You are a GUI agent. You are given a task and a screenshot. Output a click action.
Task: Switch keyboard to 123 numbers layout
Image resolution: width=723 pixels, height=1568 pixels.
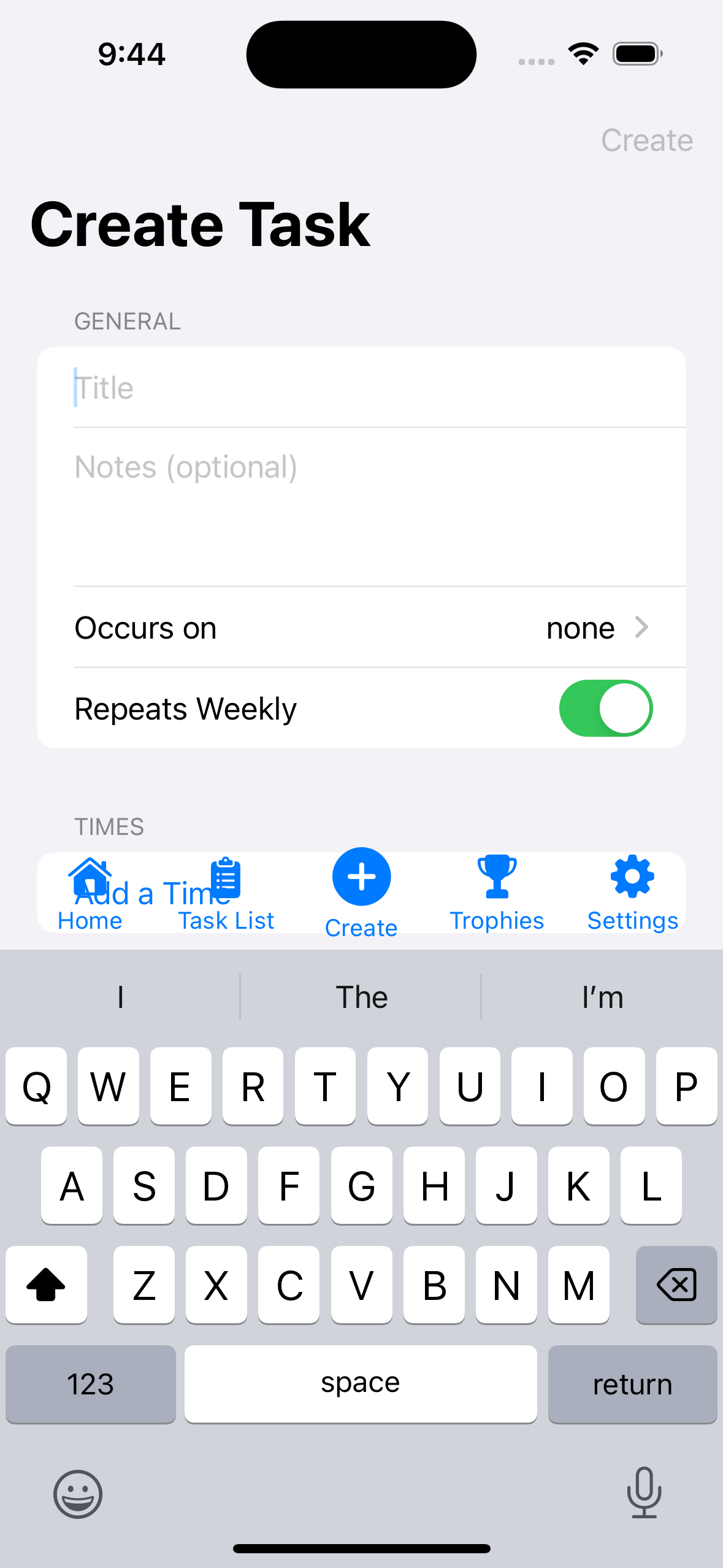(x=91, y=1385)
